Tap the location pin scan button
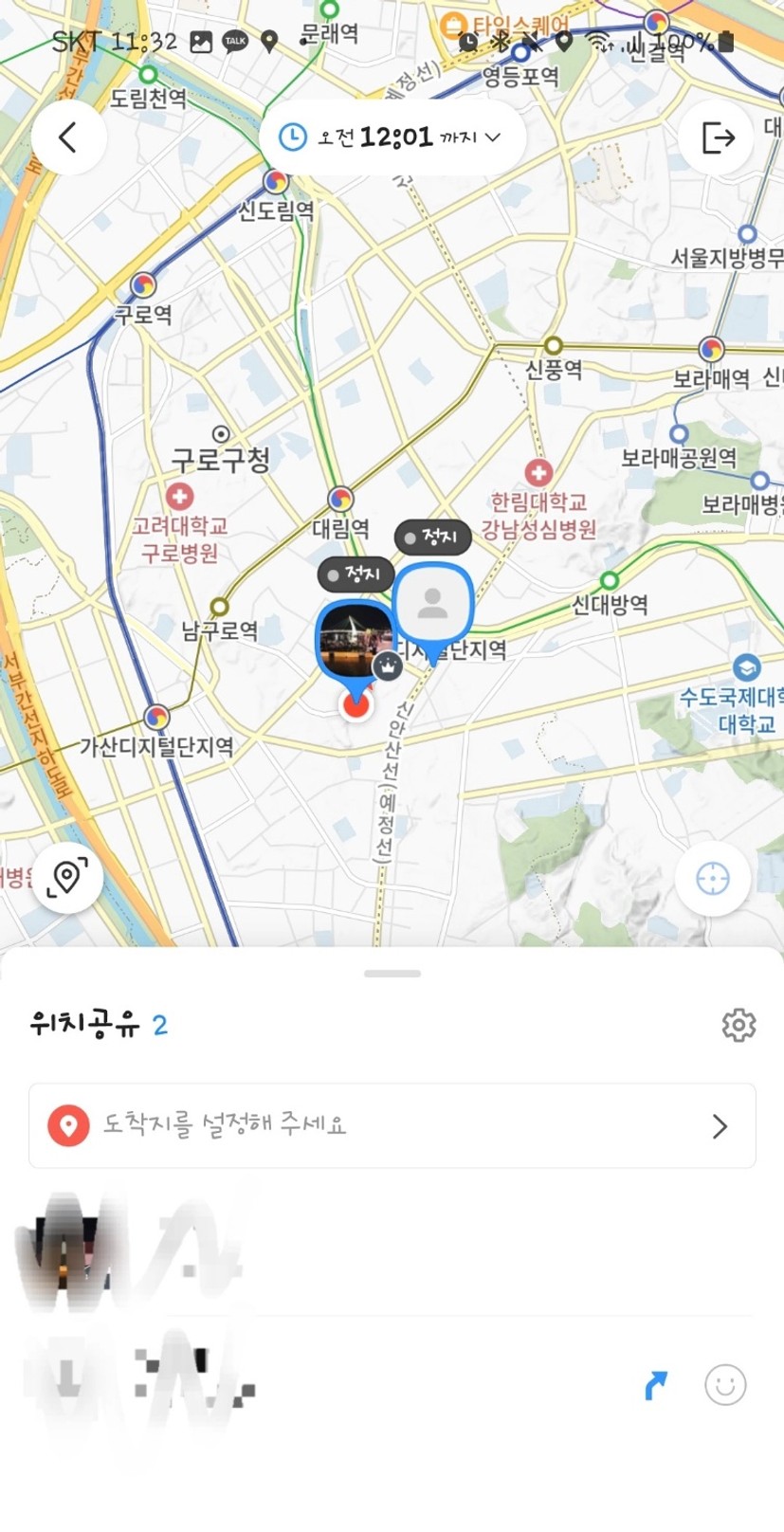 point(67,877)
